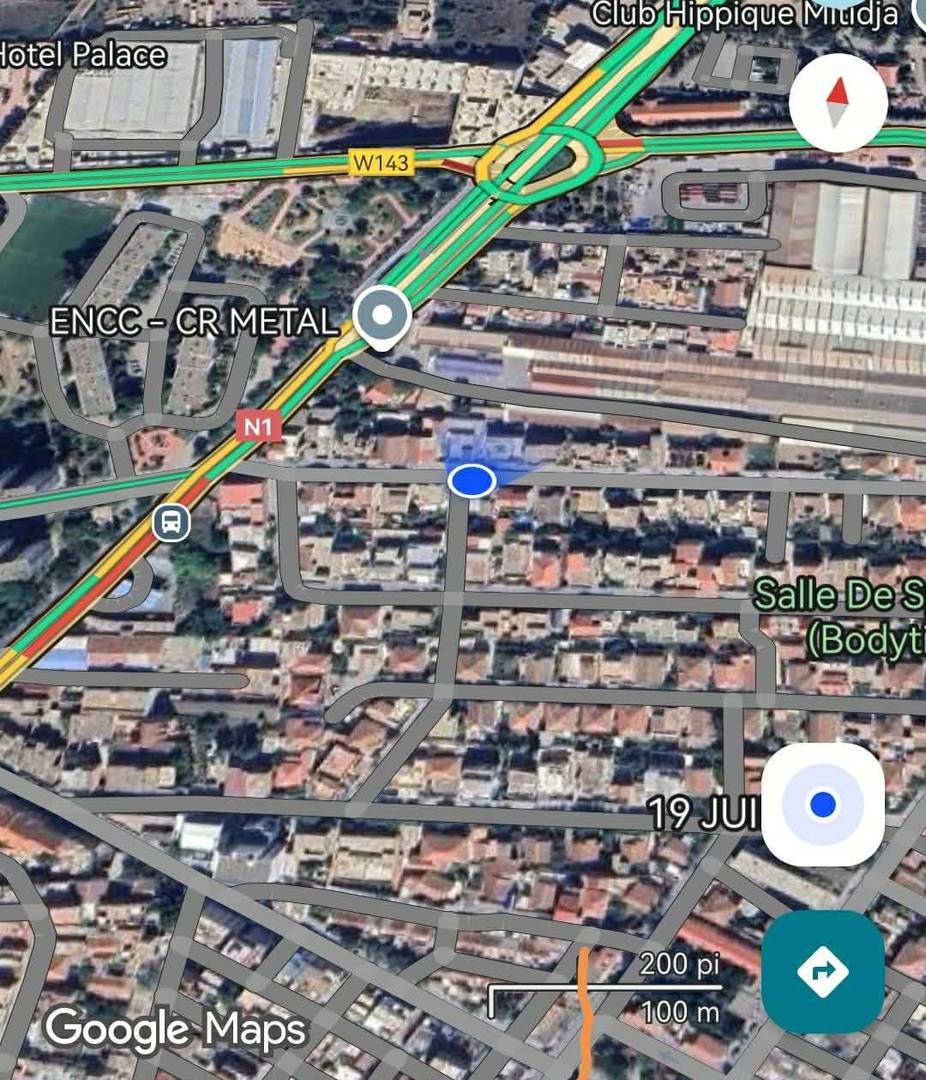The image size is (926, 1080).
Task: Center the map on my location
Action: 822,804
